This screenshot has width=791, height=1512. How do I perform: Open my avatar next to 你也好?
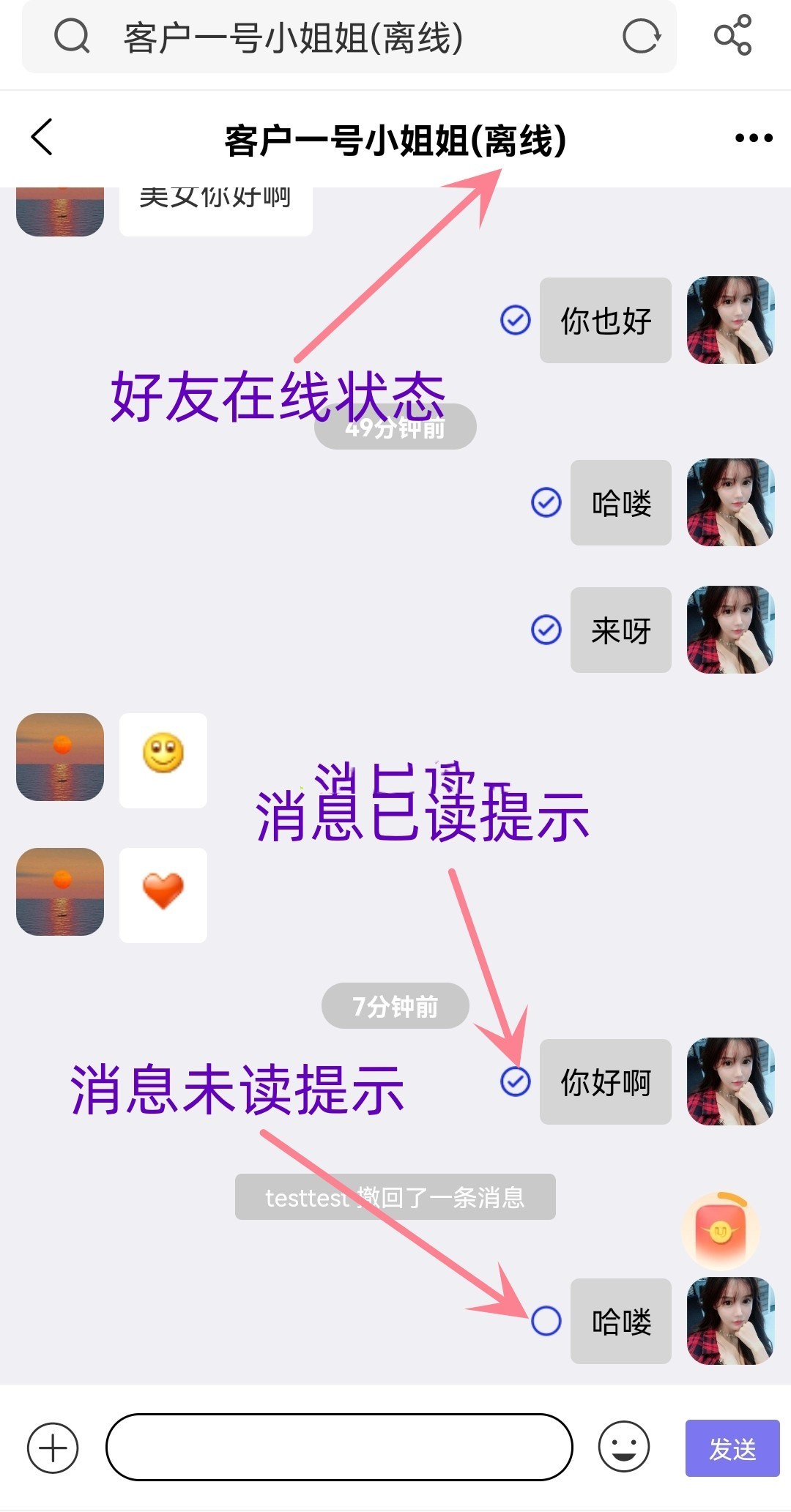[730, 320]
